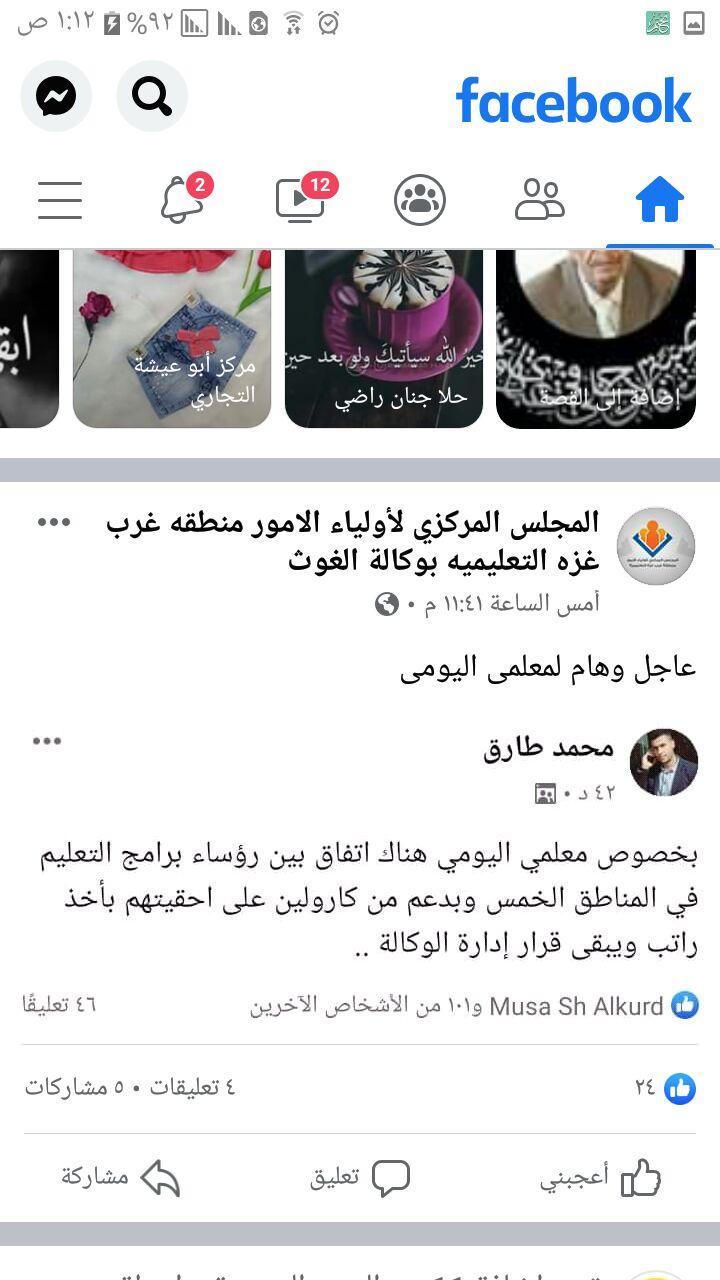The height and width of the screenshot is (1280, 720).
Task: Switch to the Groups tab
Action: [x=420, y=200]
